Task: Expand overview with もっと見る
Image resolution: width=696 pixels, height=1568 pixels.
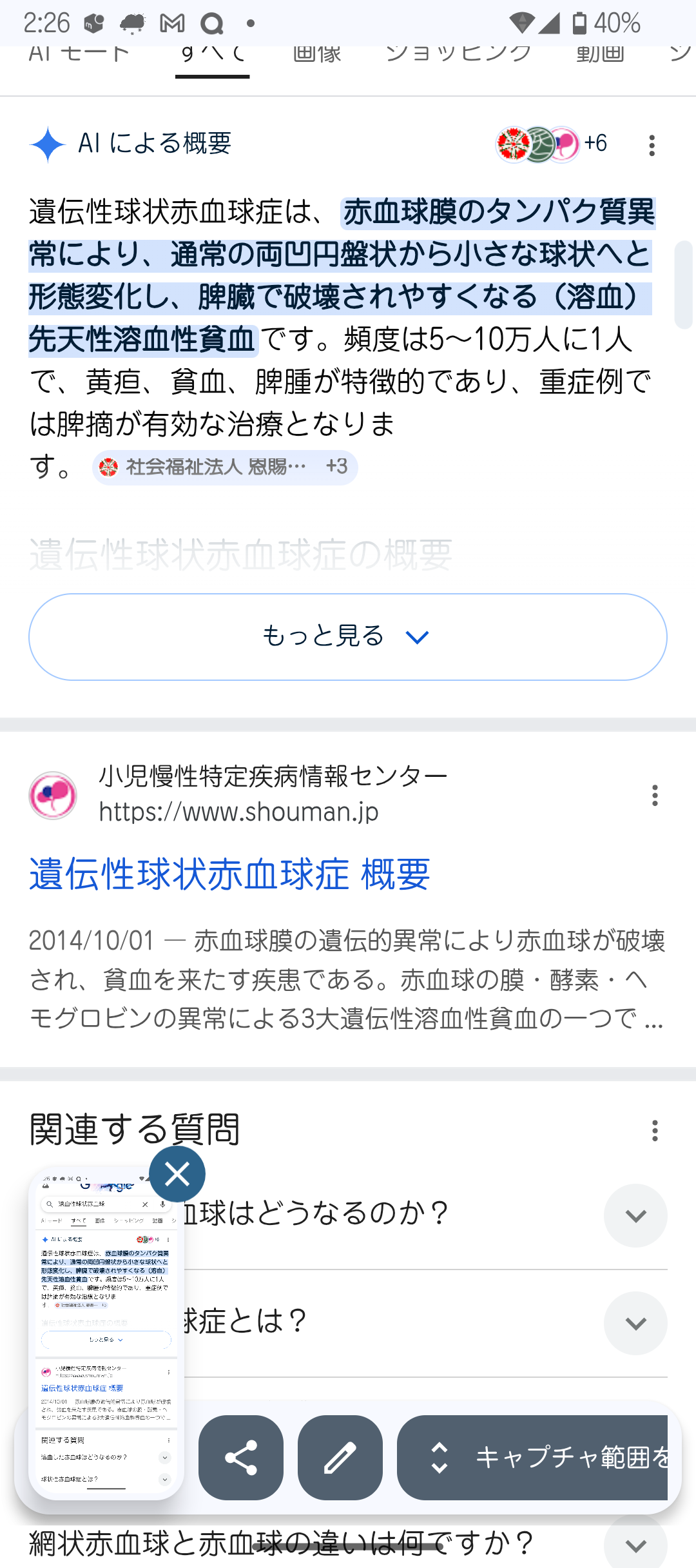Action: 347,637
